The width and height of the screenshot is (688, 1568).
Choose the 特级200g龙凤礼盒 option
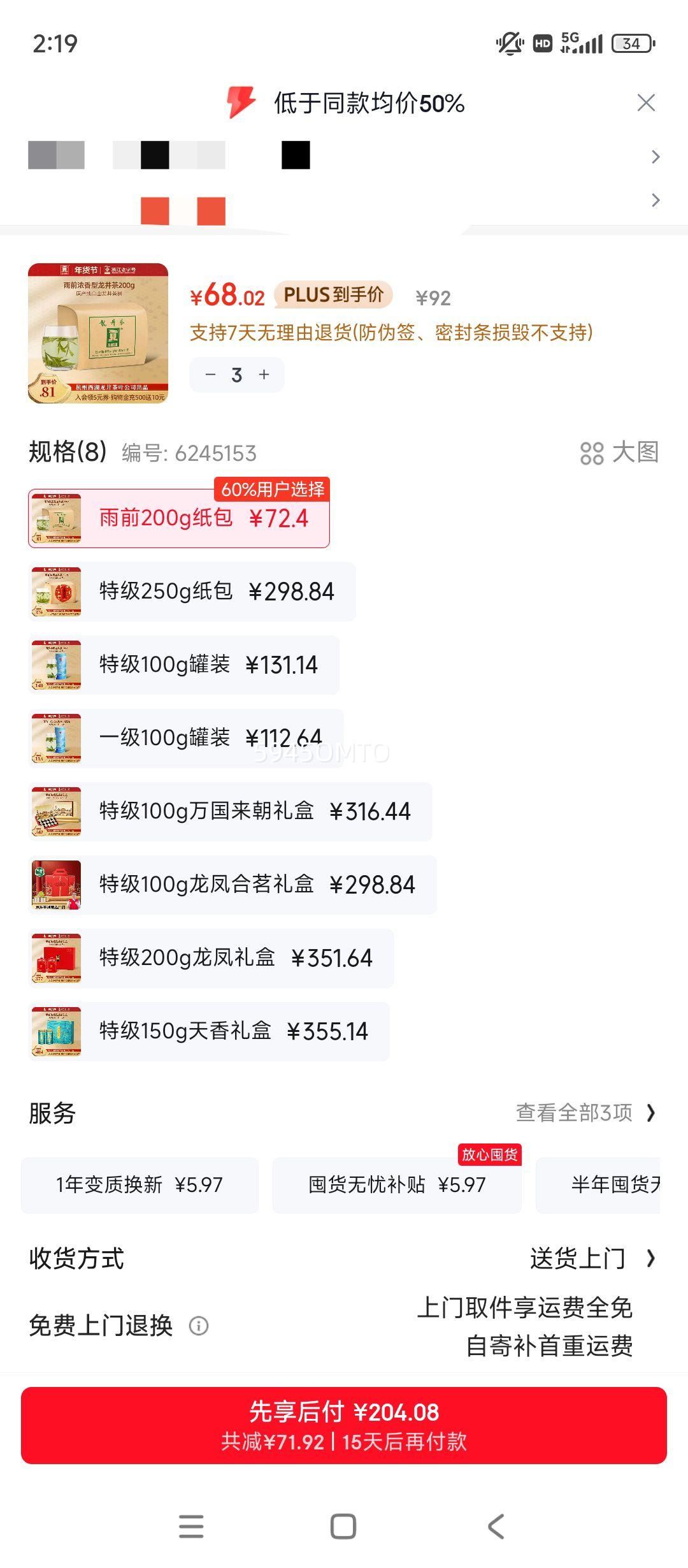pos(210,958)
